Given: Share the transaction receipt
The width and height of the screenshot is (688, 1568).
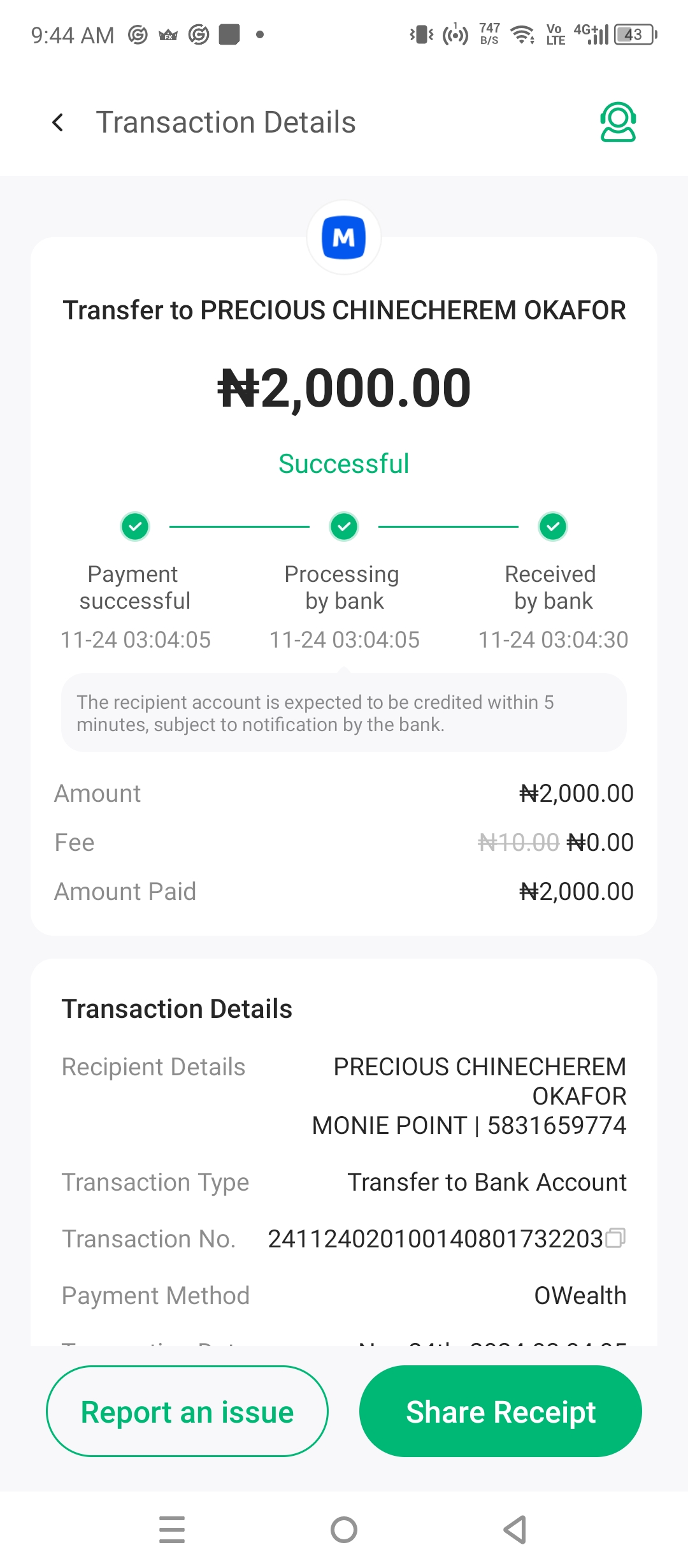Looking at the screenshot, I should click(x=501, y=1411).
